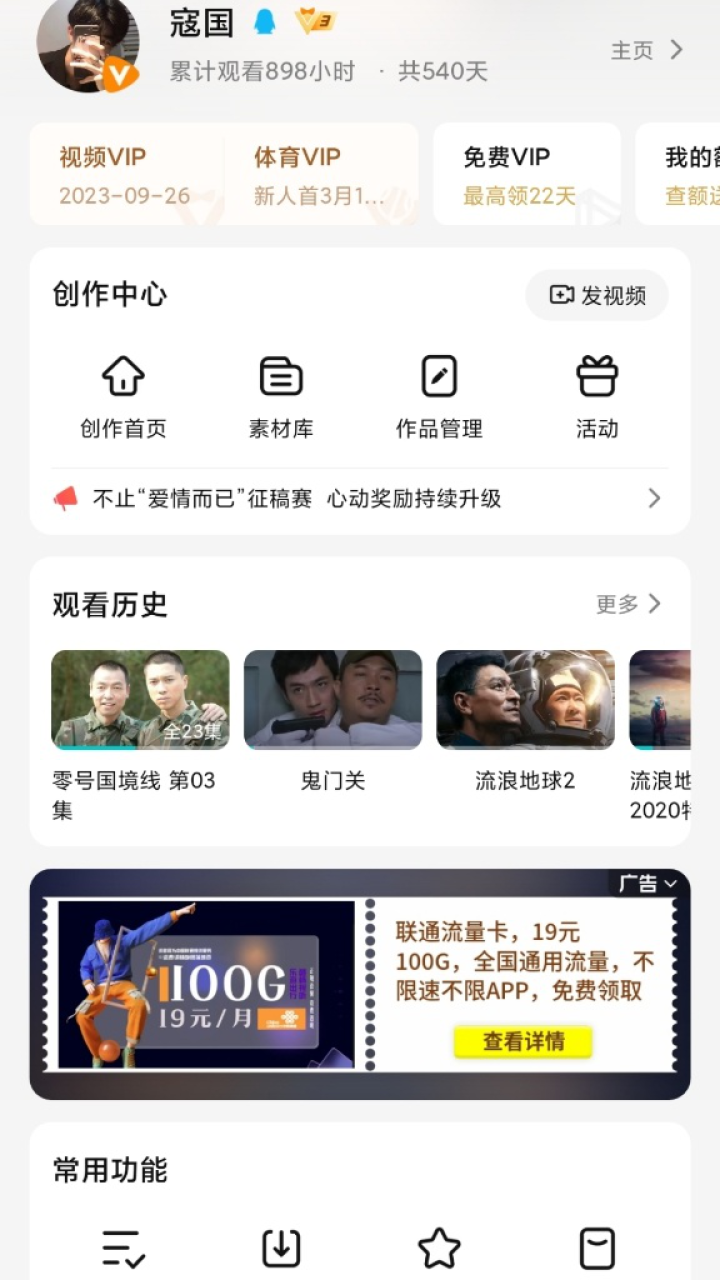Open the 主页 profile homepage link

[x=646, y=50]
